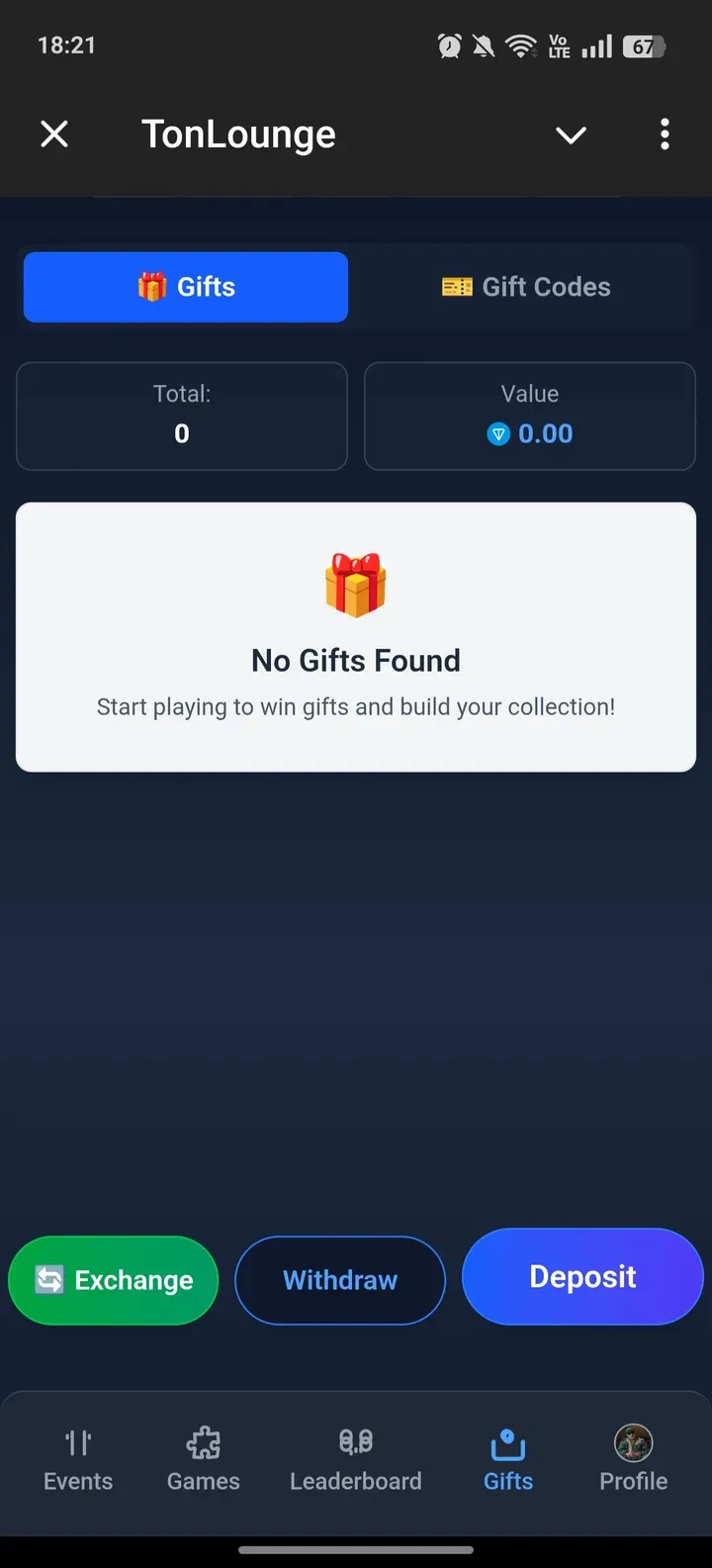This screenshot has width=712, height=1568.
Task: Select the Gifts segment
Action: (186, 287)
